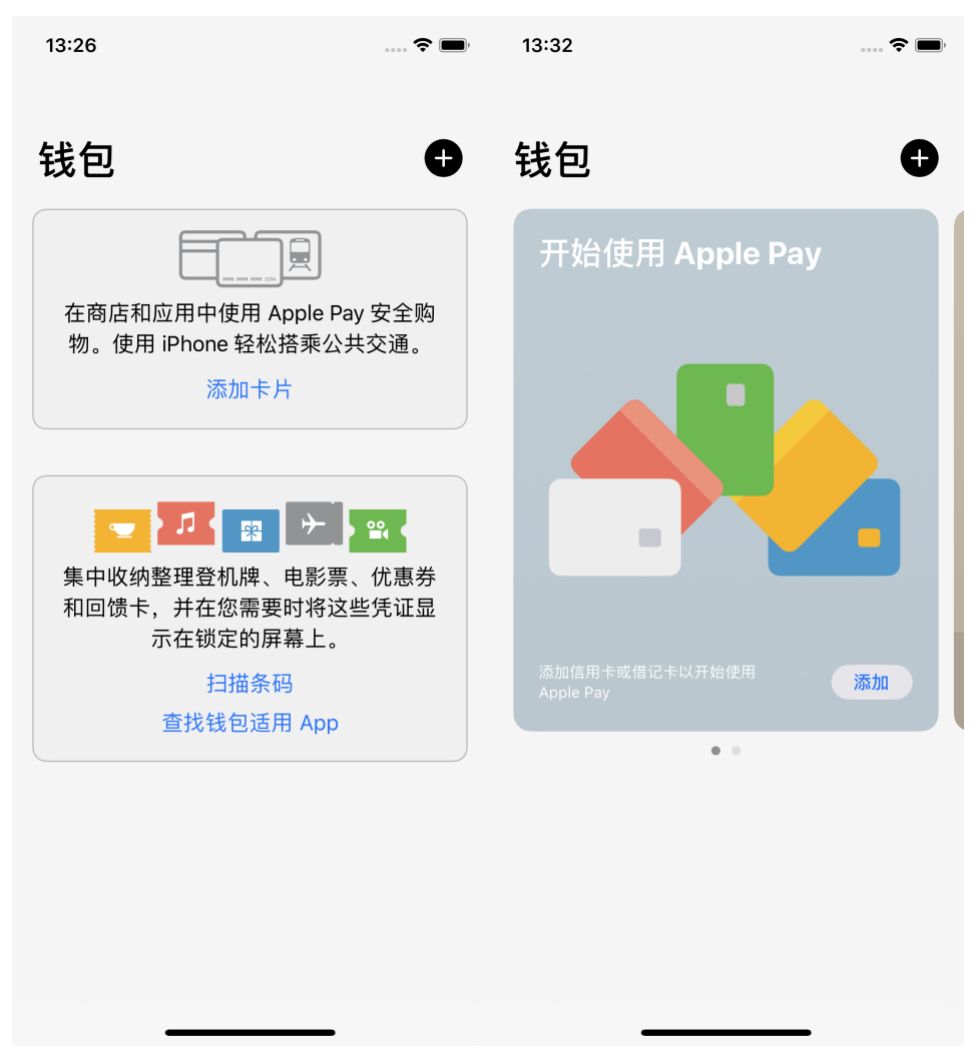This screenshot has width=976, height=1064.
Task: Open 查找钱包适用 App link
Action: (250, 723)
